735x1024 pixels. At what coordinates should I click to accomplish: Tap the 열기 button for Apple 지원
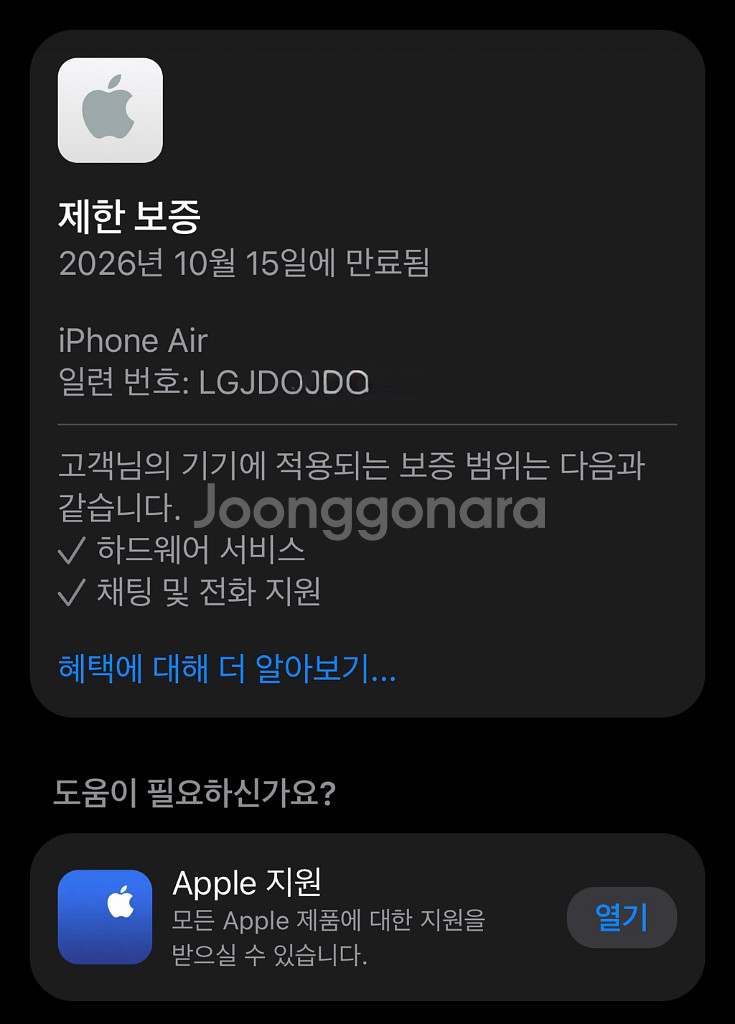pos(621,916)
